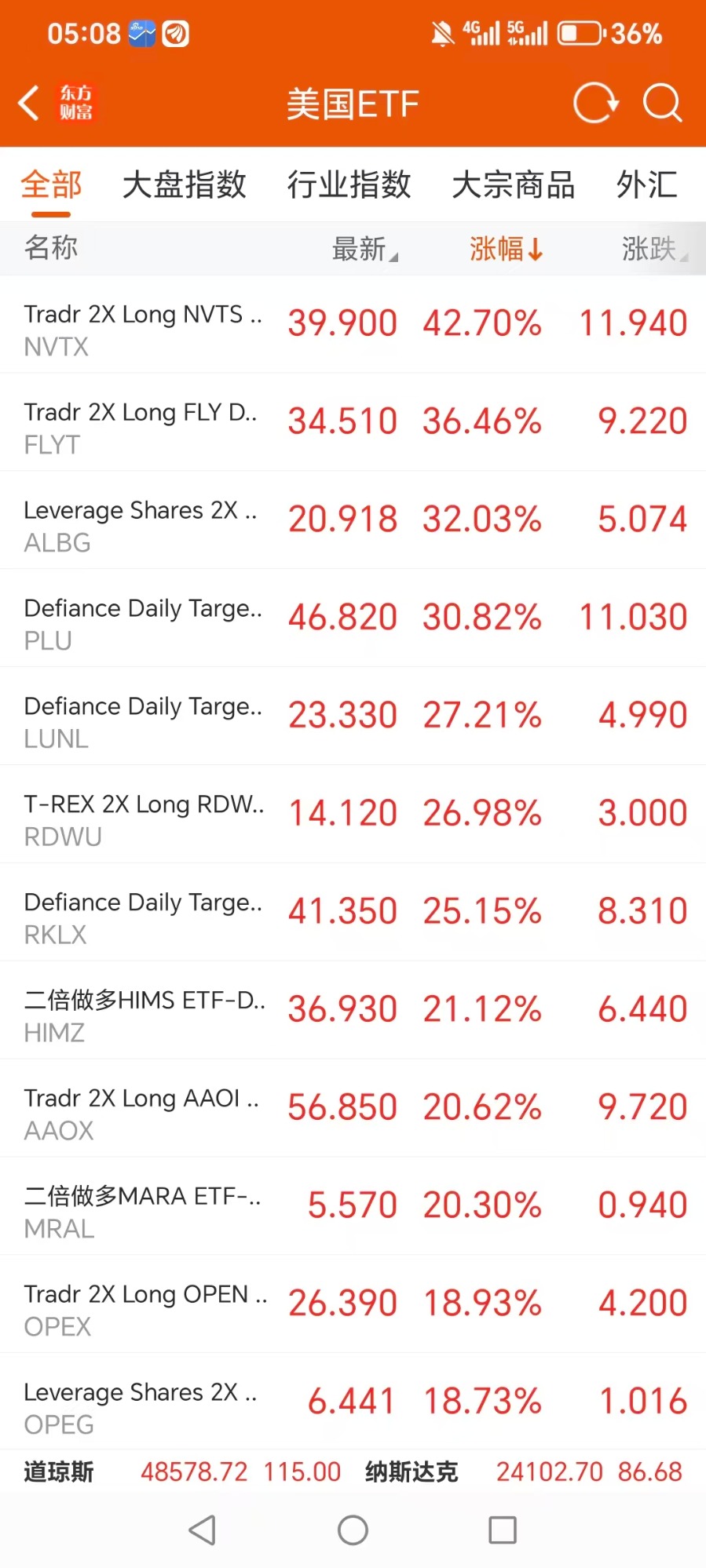This screenshot has width=706, height=1568.
Task: Open the ALBG ETF row
Action: point(353,520)
